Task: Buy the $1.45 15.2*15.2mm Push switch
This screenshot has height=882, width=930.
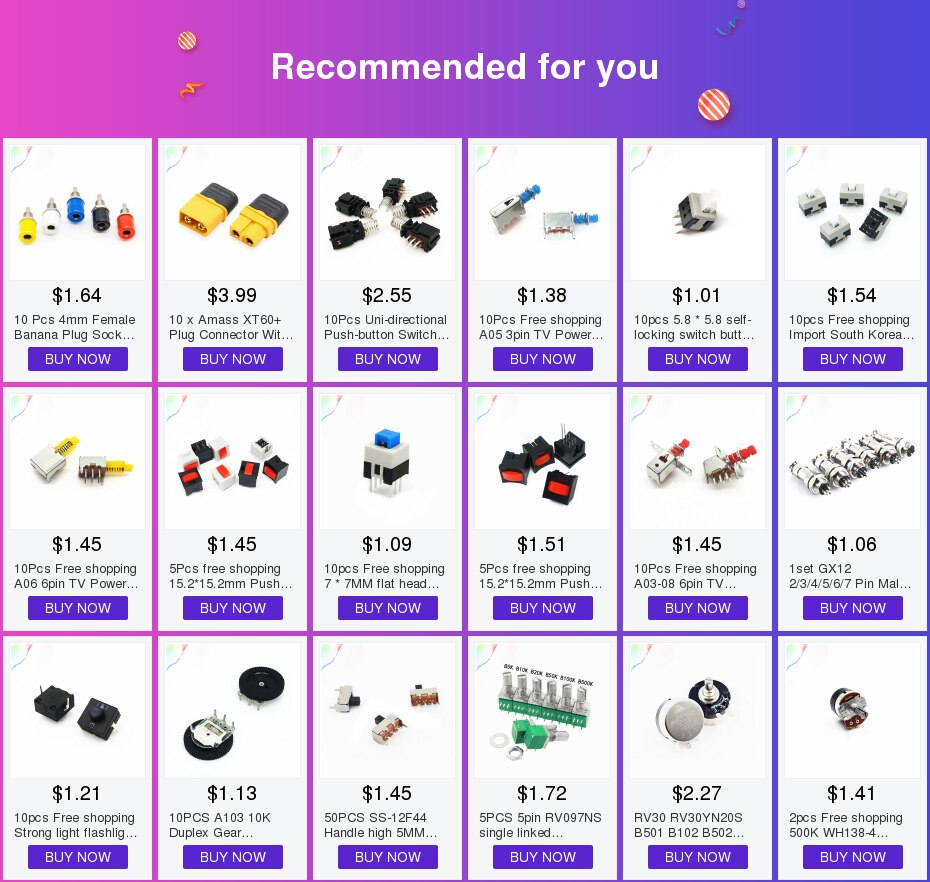Action: click(233, 608)
